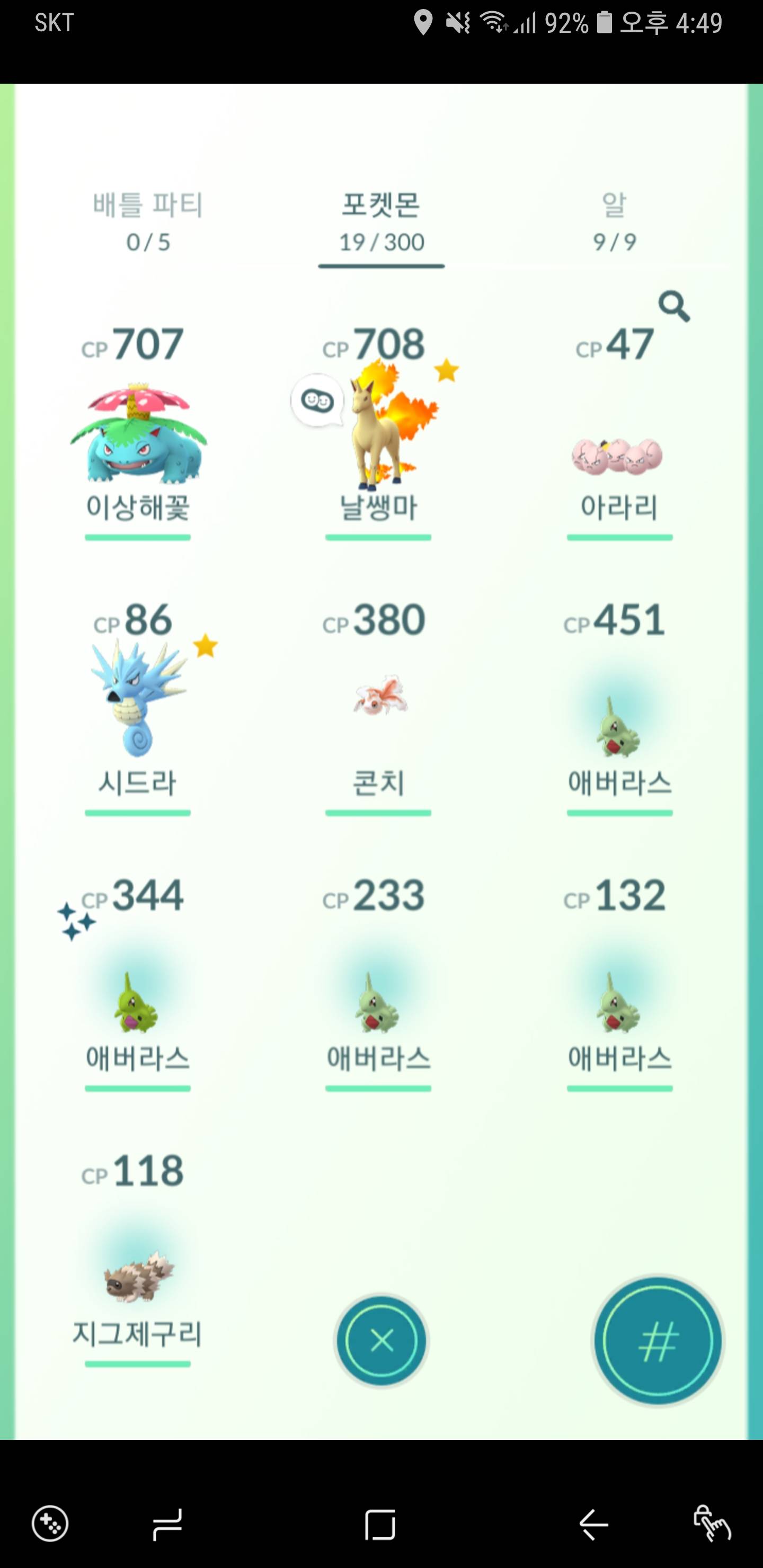Open the Pokémon search magnifier
The image size is (763, 1568).
pos(673,306)
